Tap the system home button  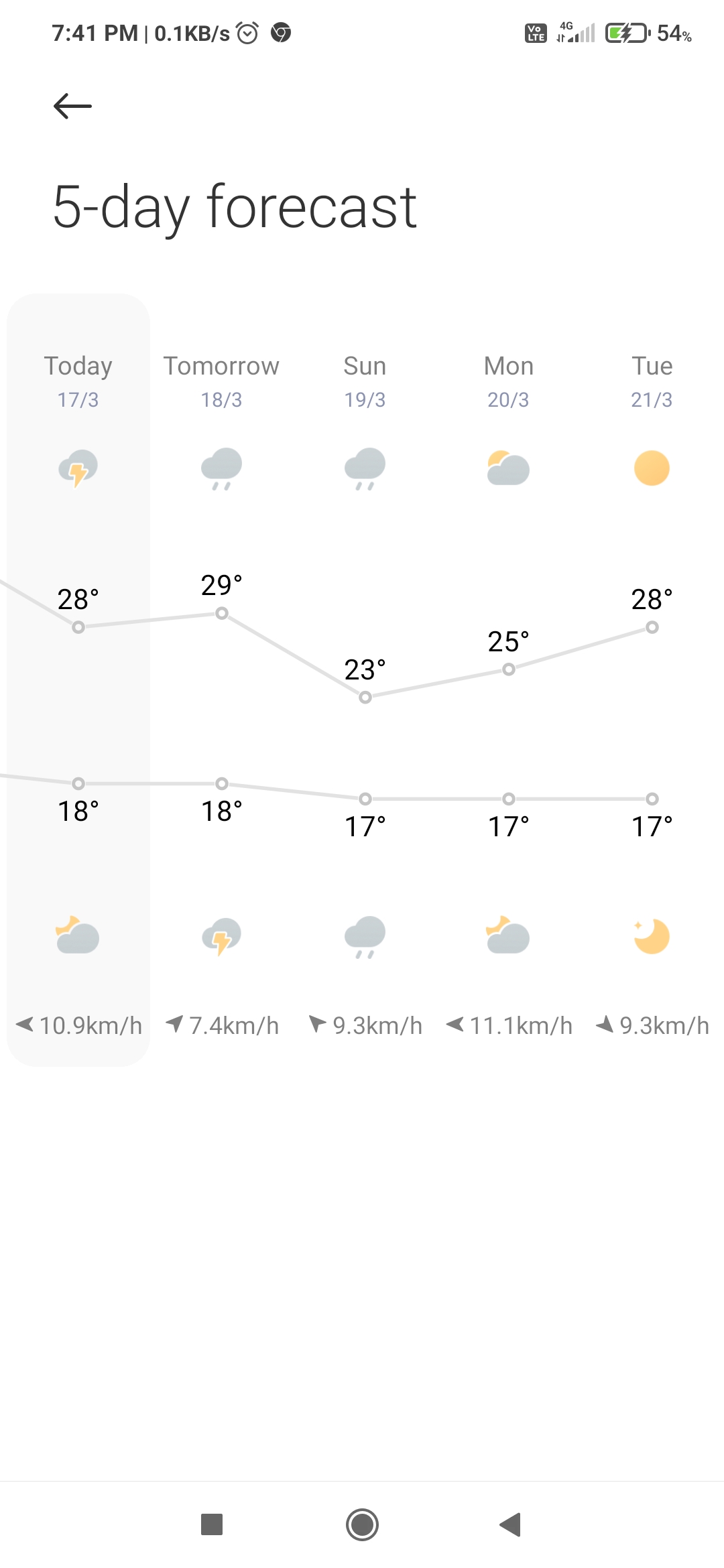[x=362, y=1524]
